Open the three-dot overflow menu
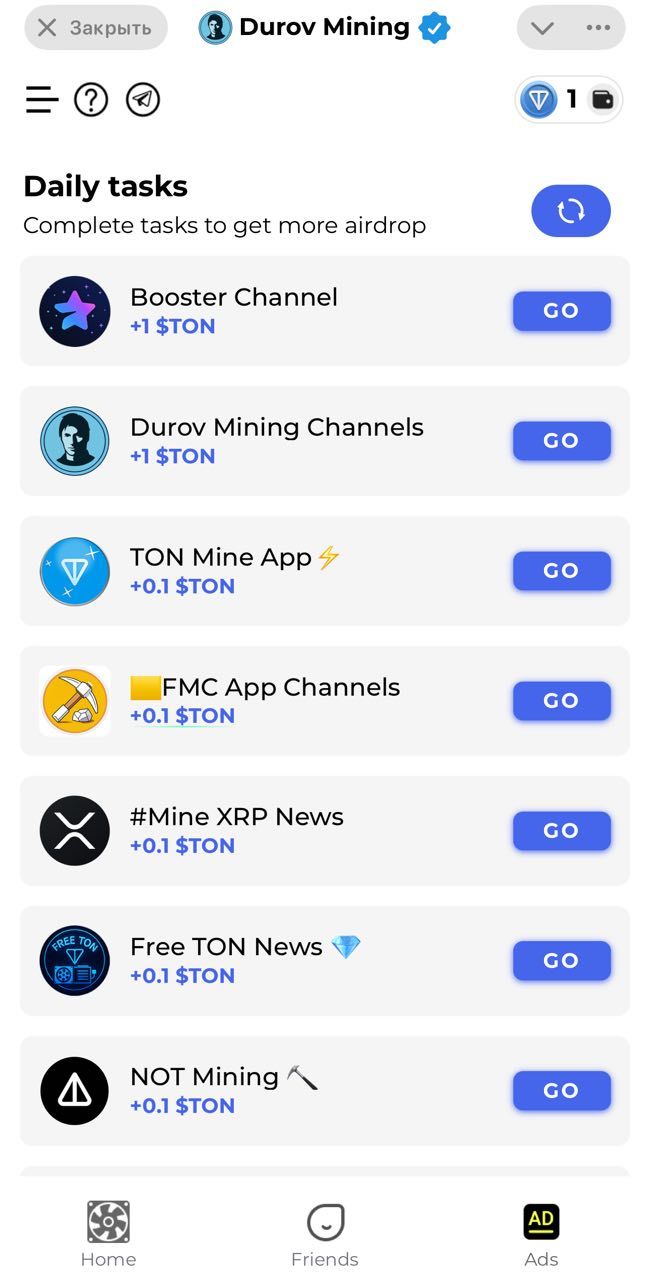 point(598,28)
